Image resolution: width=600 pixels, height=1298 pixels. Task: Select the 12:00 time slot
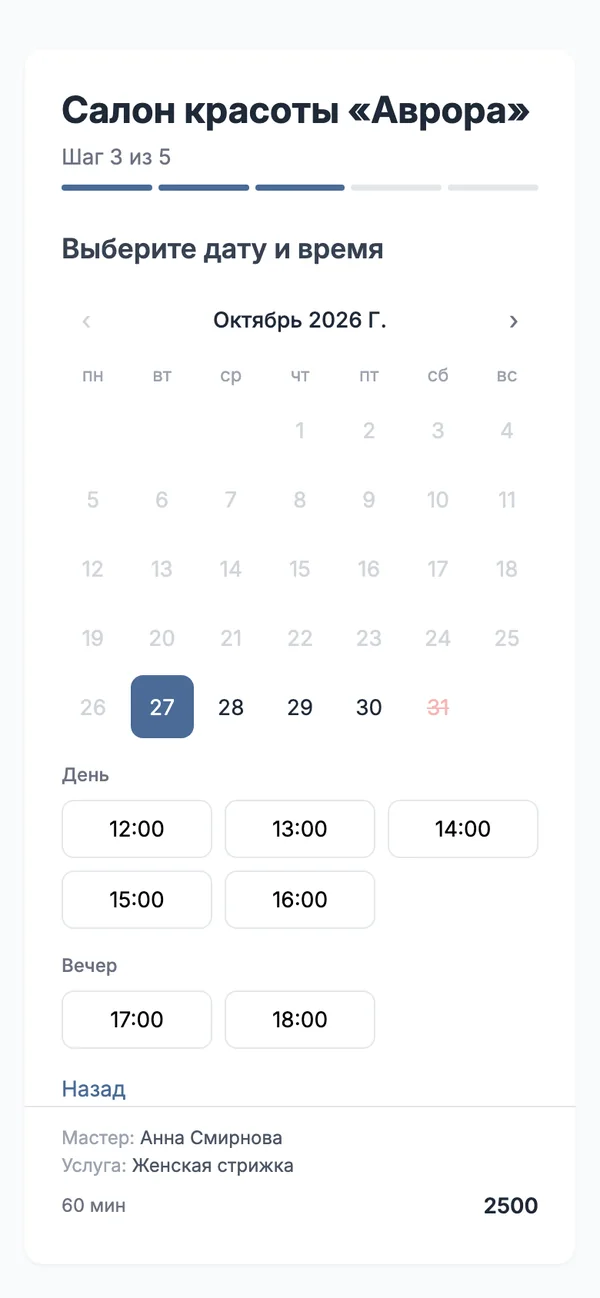pyautogui.click(x=137, y=829)
